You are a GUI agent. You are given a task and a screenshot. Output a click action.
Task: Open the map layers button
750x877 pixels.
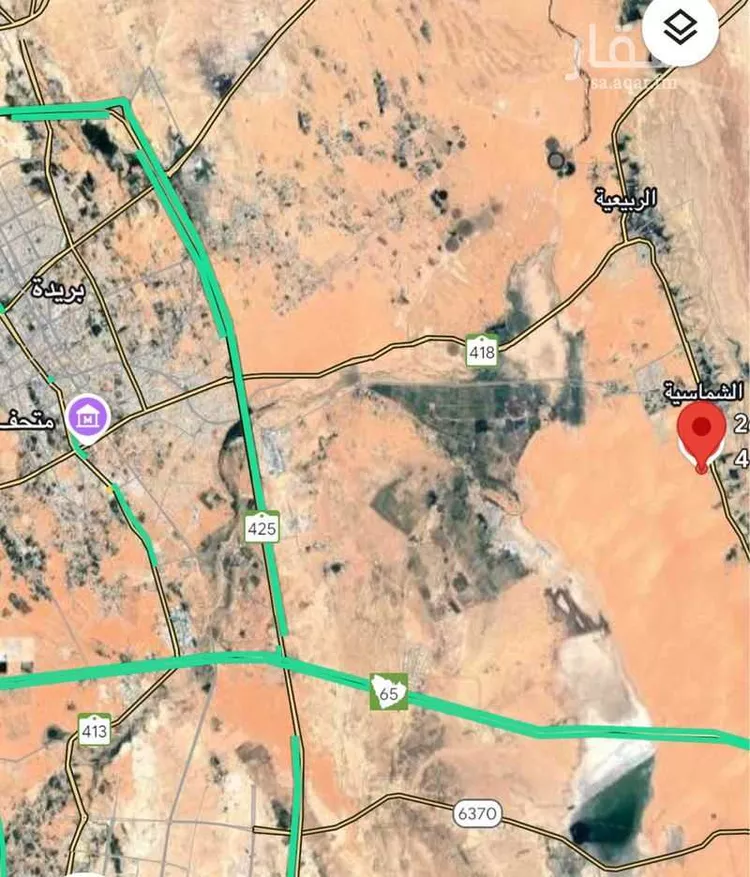pyautogui.click(x=680, y=28)
